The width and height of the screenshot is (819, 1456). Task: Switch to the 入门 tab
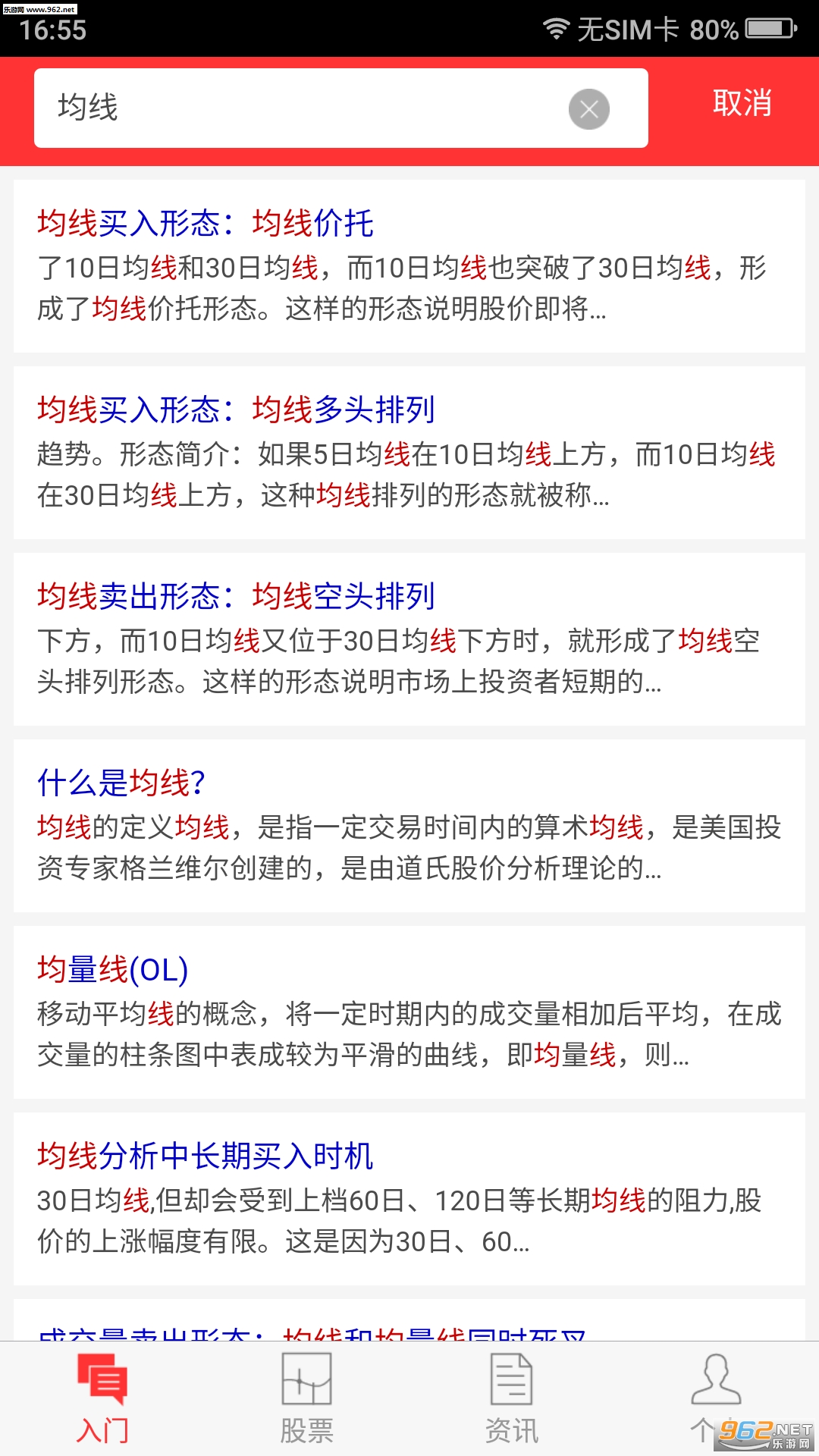102,1399
